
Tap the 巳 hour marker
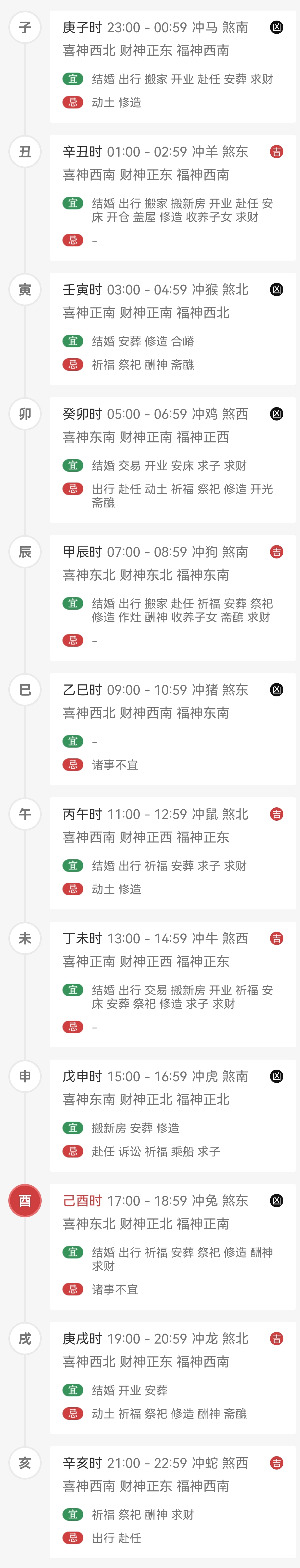coord(25,690)
